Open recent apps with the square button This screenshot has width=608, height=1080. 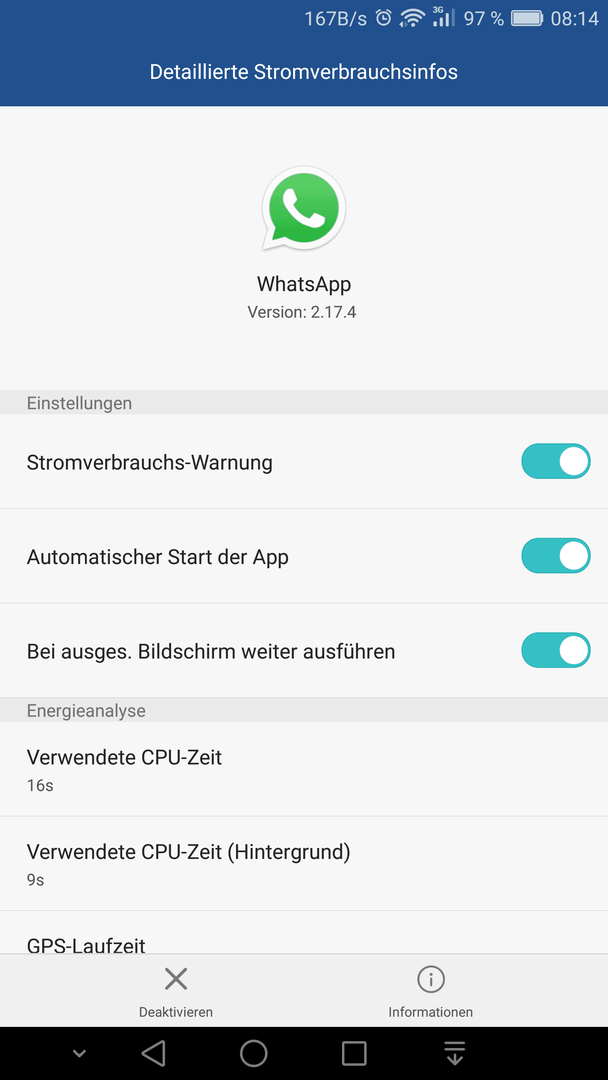pyautogui.click(x=354, y=1053)
